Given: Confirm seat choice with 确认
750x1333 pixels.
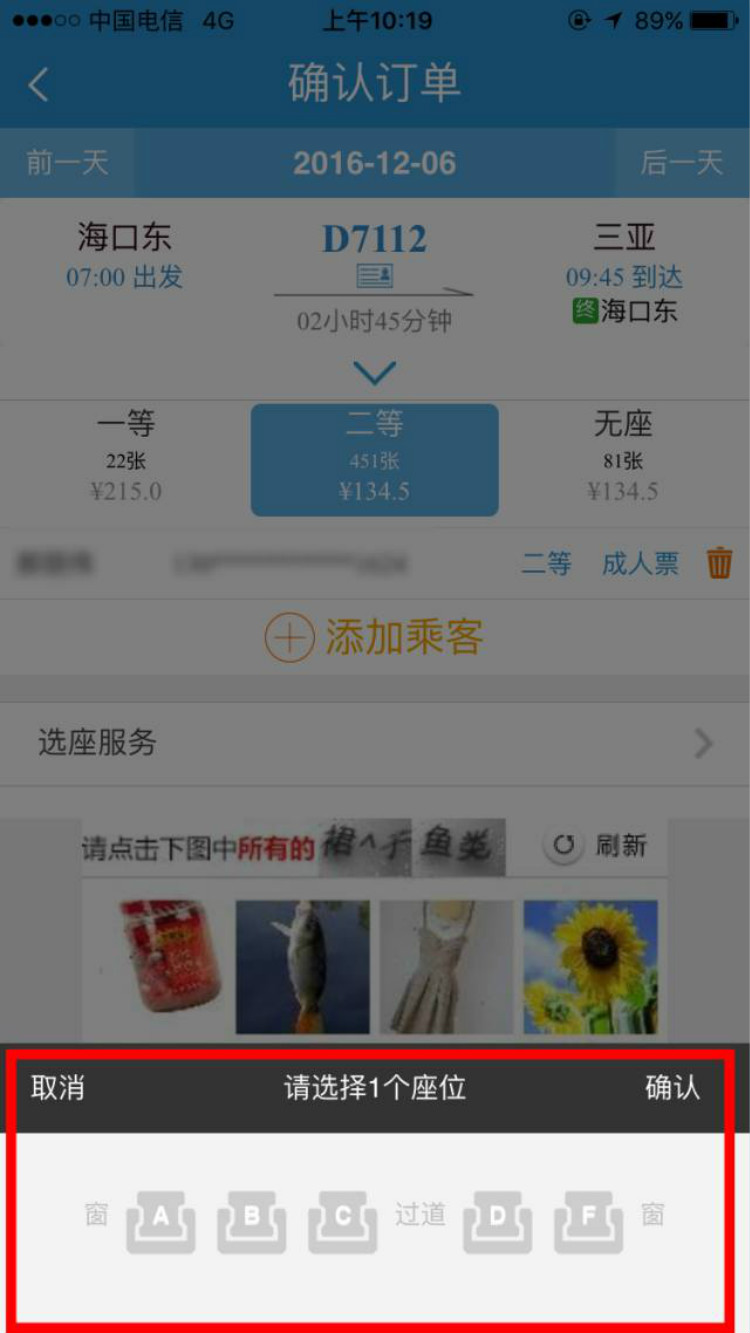Looking at the screenshot, I should pyautogui.click(x=672, y=1088).
